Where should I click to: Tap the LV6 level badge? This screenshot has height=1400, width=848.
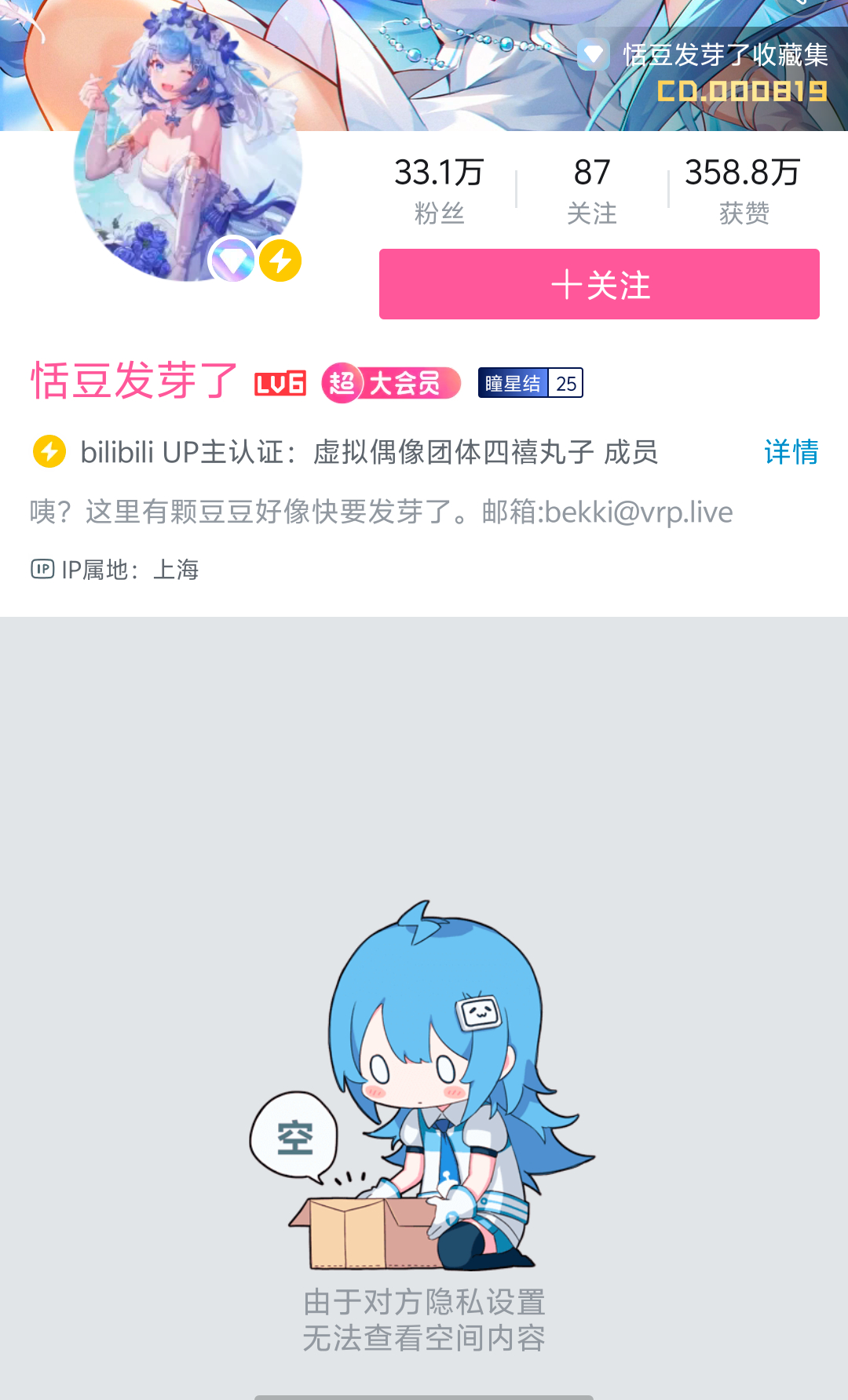[x=280, y=384]
